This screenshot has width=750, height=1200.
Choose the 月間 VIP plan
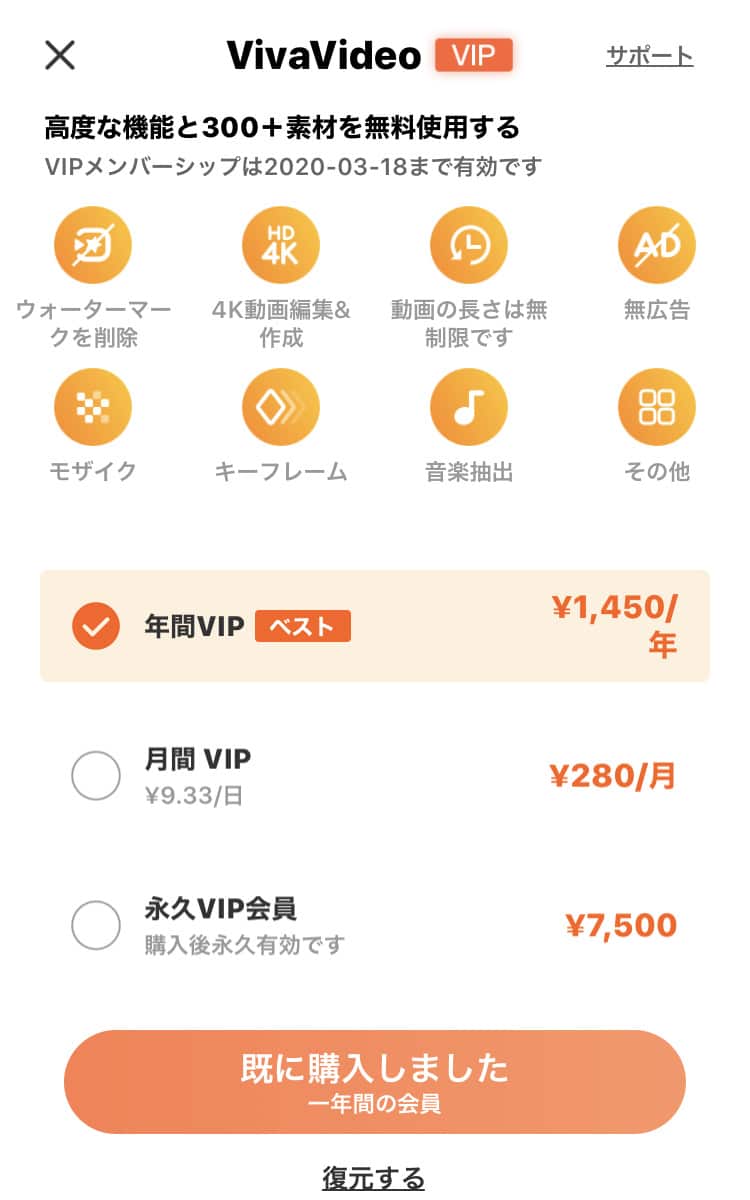coord(375,776)
